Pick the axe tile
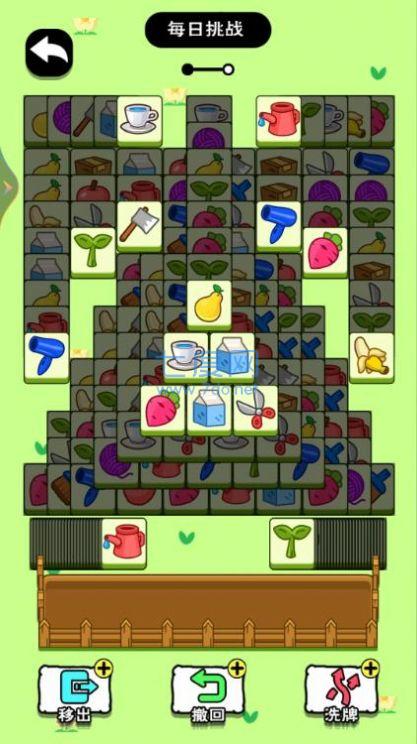Viewport: 417px width, 744px height. pos(139,226)
